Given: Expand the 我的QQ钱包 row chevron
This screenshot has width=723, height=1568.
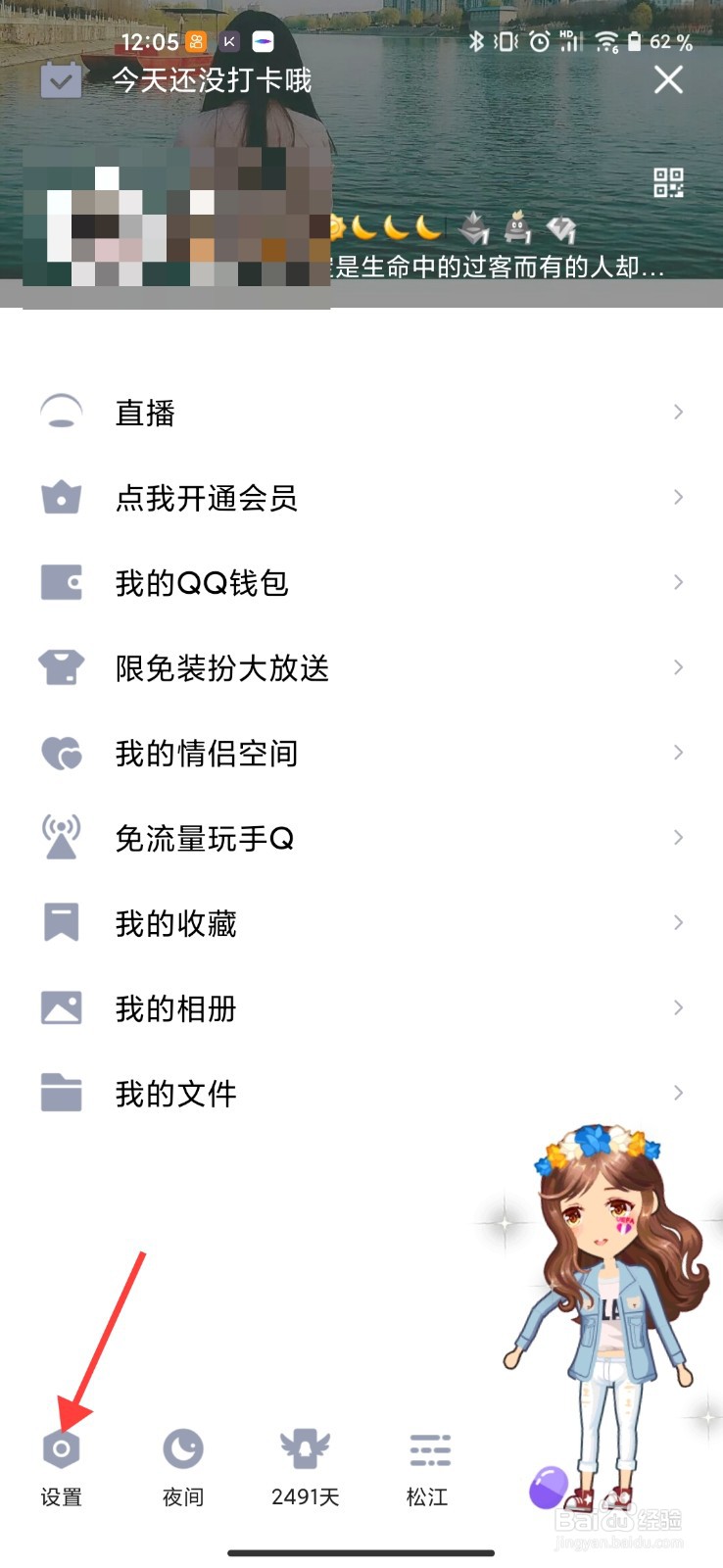Looking at the screenshot, I should pos(679,582).
